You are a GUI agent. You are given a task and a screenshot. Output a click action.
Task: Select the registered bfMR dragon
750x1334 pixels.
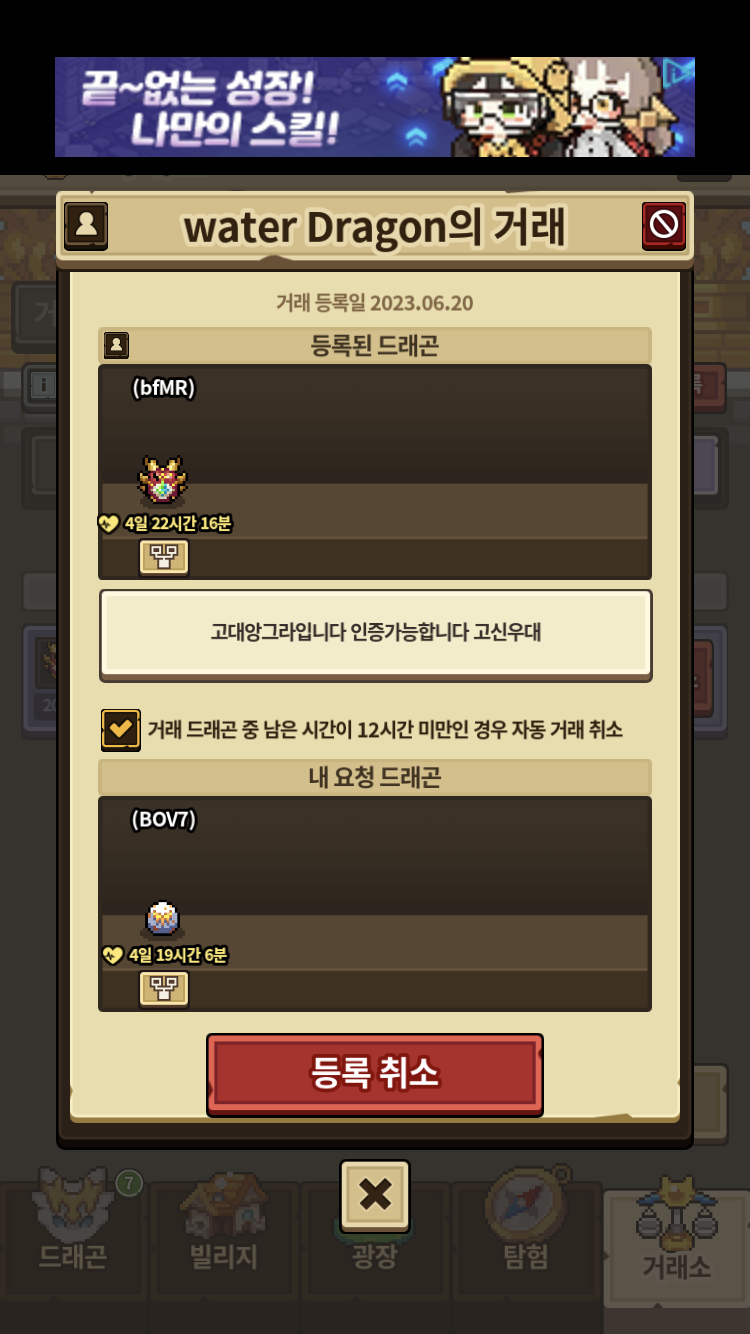point(163,482)
